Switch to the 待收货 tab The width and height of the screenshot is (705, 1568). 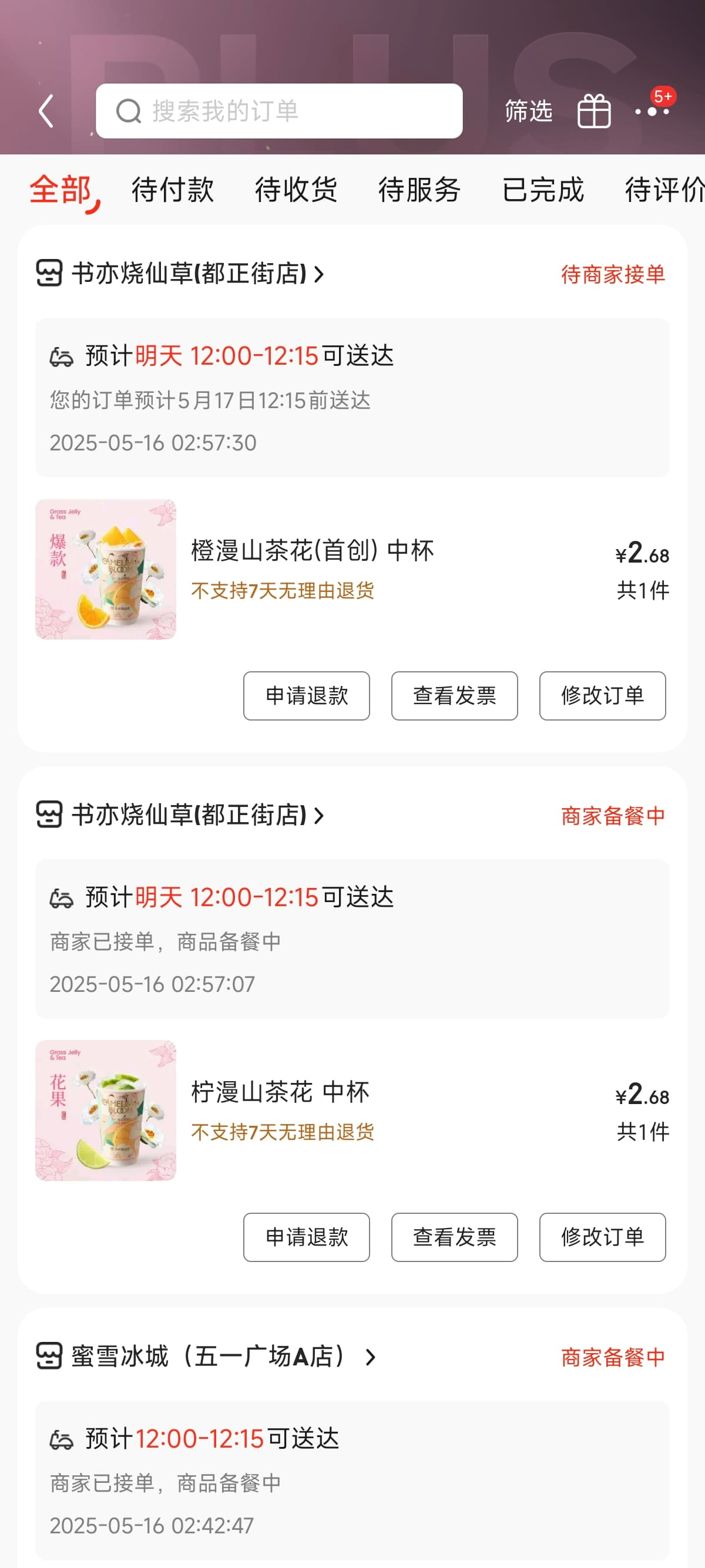296,189
